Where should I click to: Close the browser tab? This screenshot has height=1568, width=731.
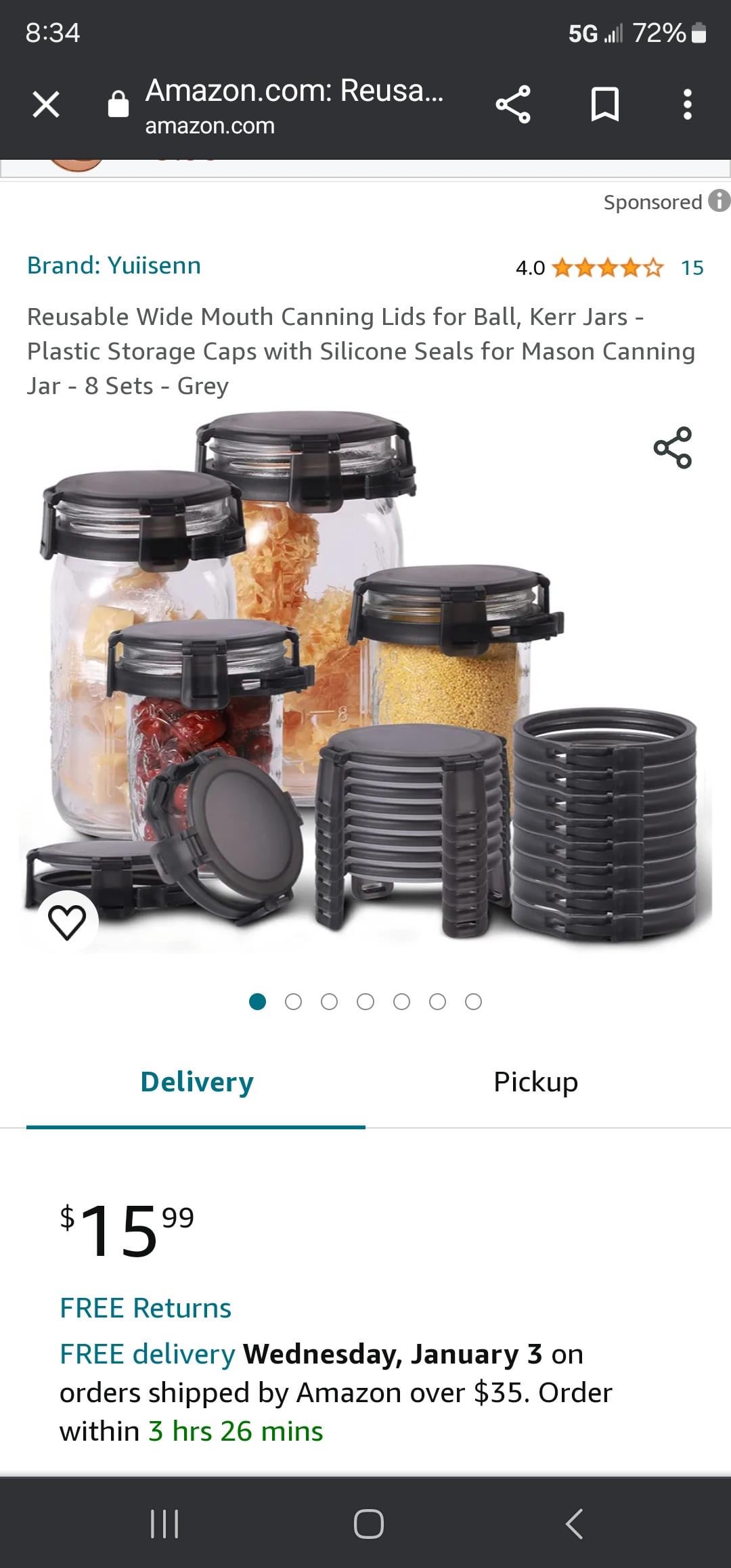46,105
